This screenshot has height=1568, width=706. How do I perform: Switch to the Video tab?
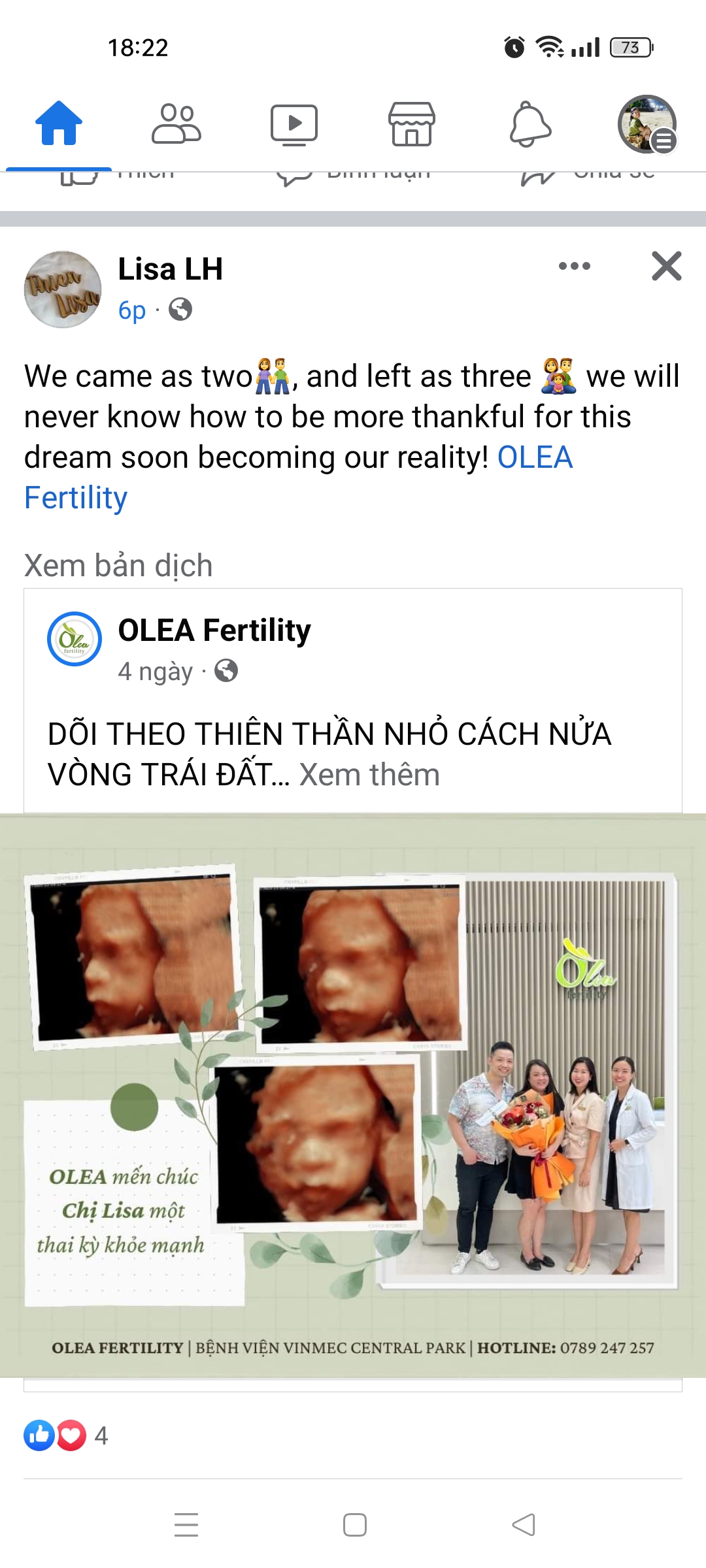coord(294,123)
